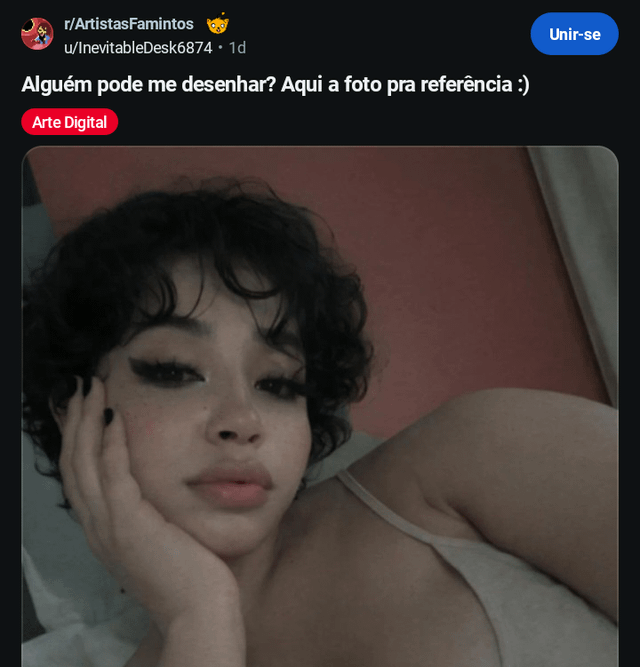Open the post's reference photo

click(320, 406)
